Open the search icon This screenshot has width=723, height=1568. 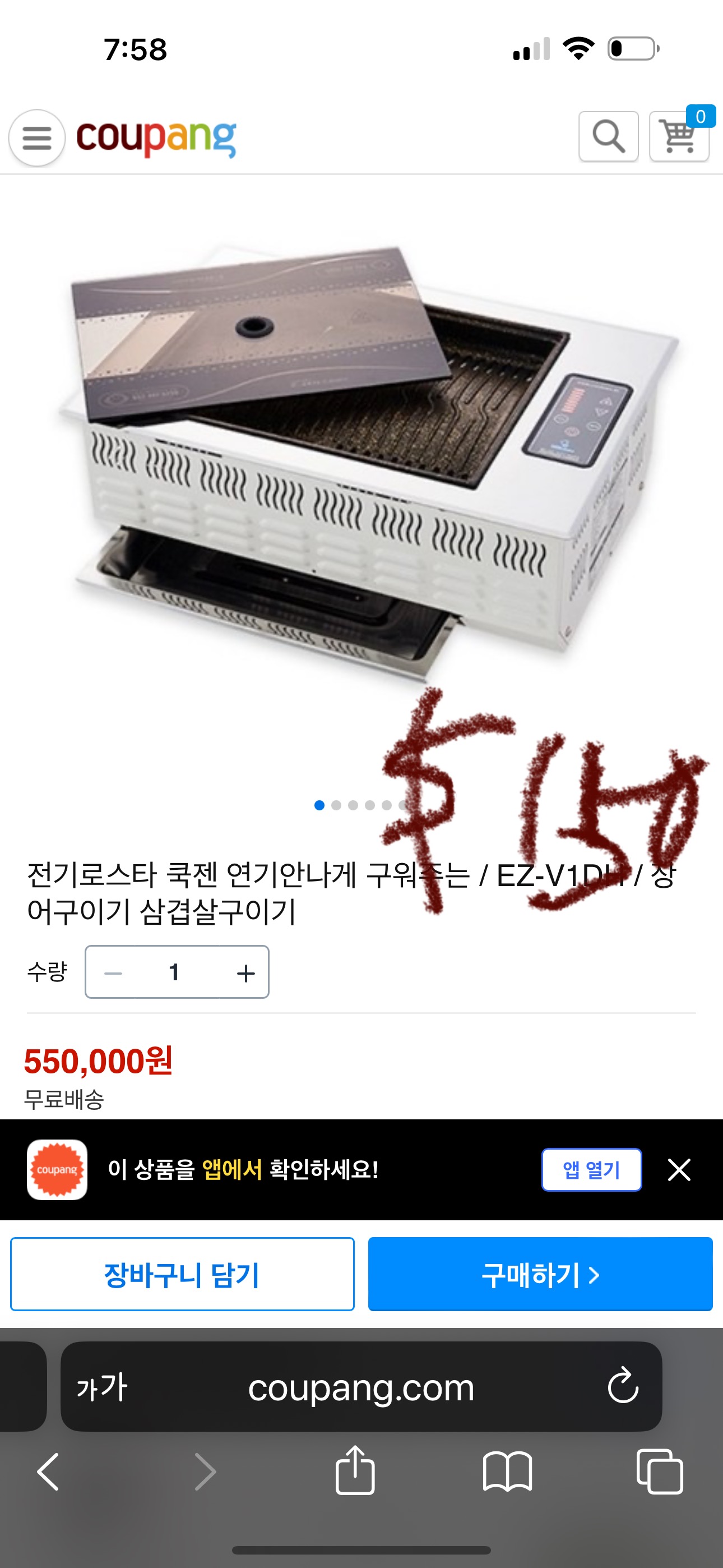click(608, 136)
